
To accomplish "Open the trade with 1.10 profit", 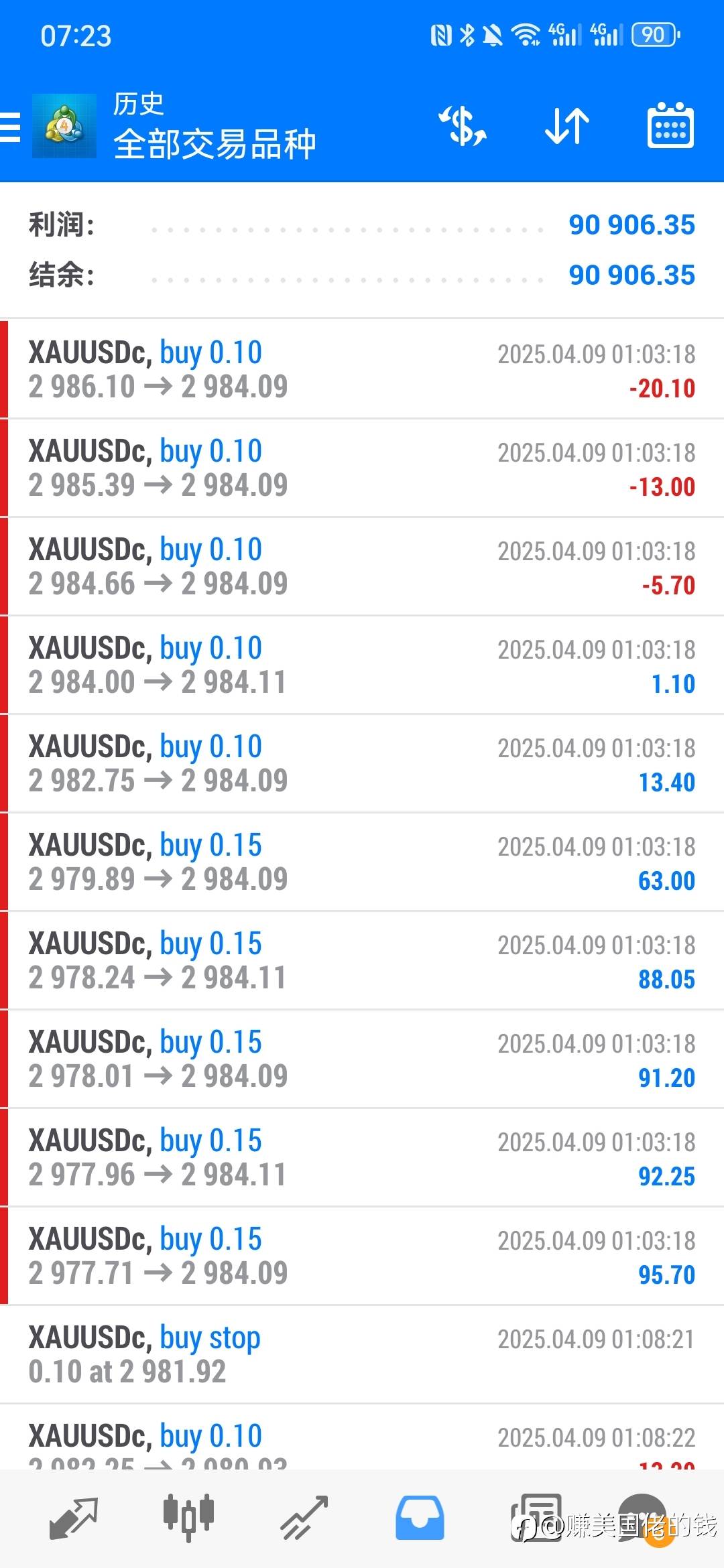I will (x=362, y=665).
